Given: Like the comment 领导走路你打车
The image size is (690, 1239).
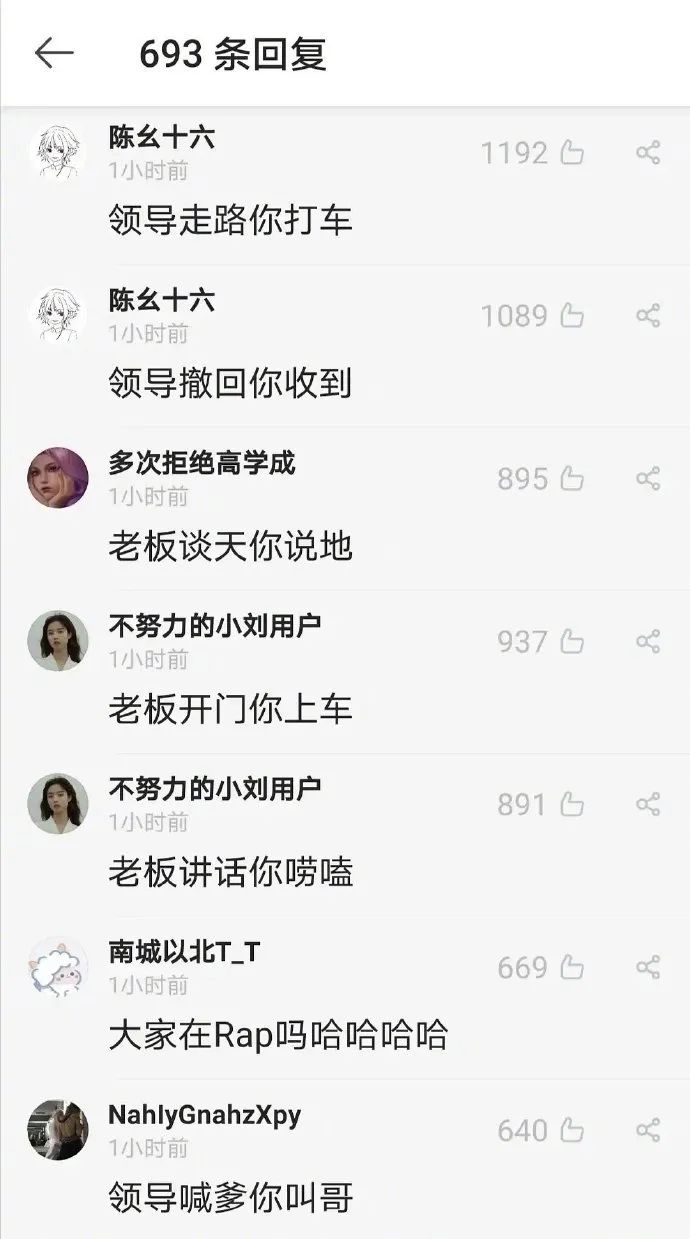Looking at the screenshot, I should (x=572, y=153).
